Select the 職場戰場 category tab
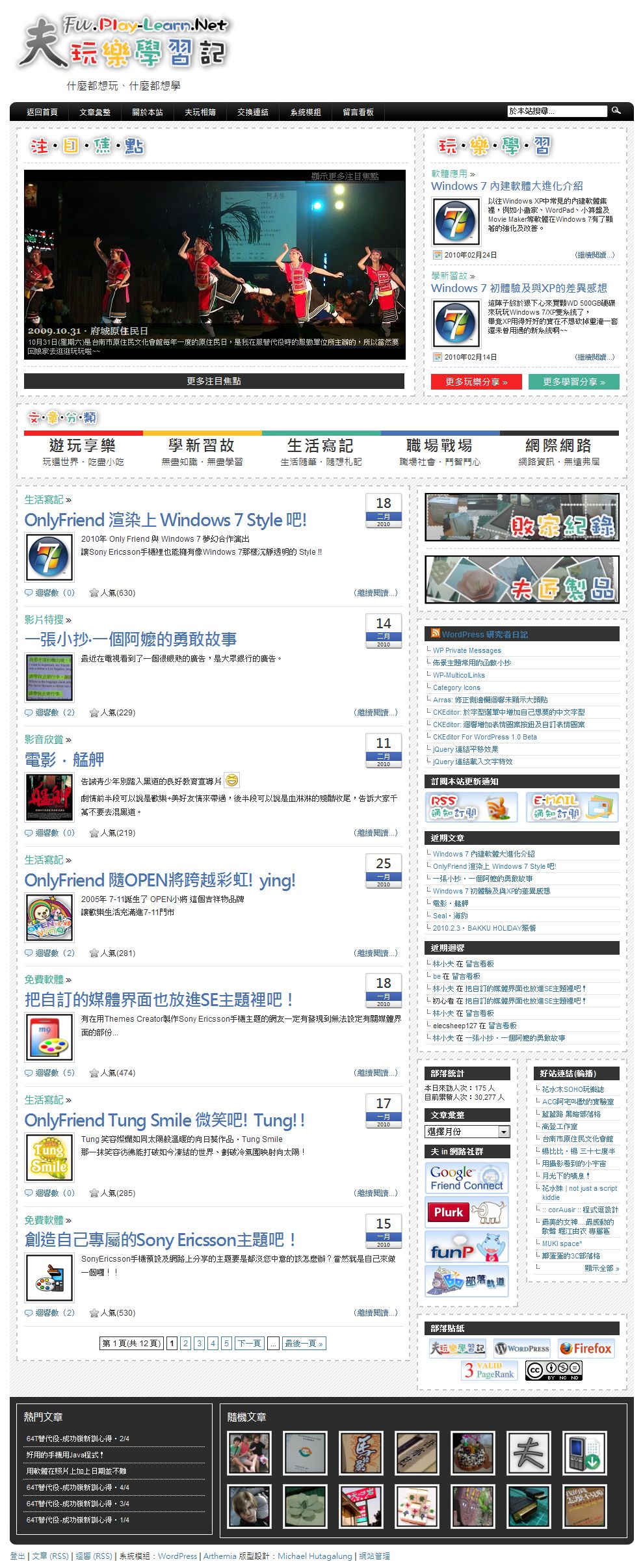This screenshot has width=643, height=1568. click(440, 452)
